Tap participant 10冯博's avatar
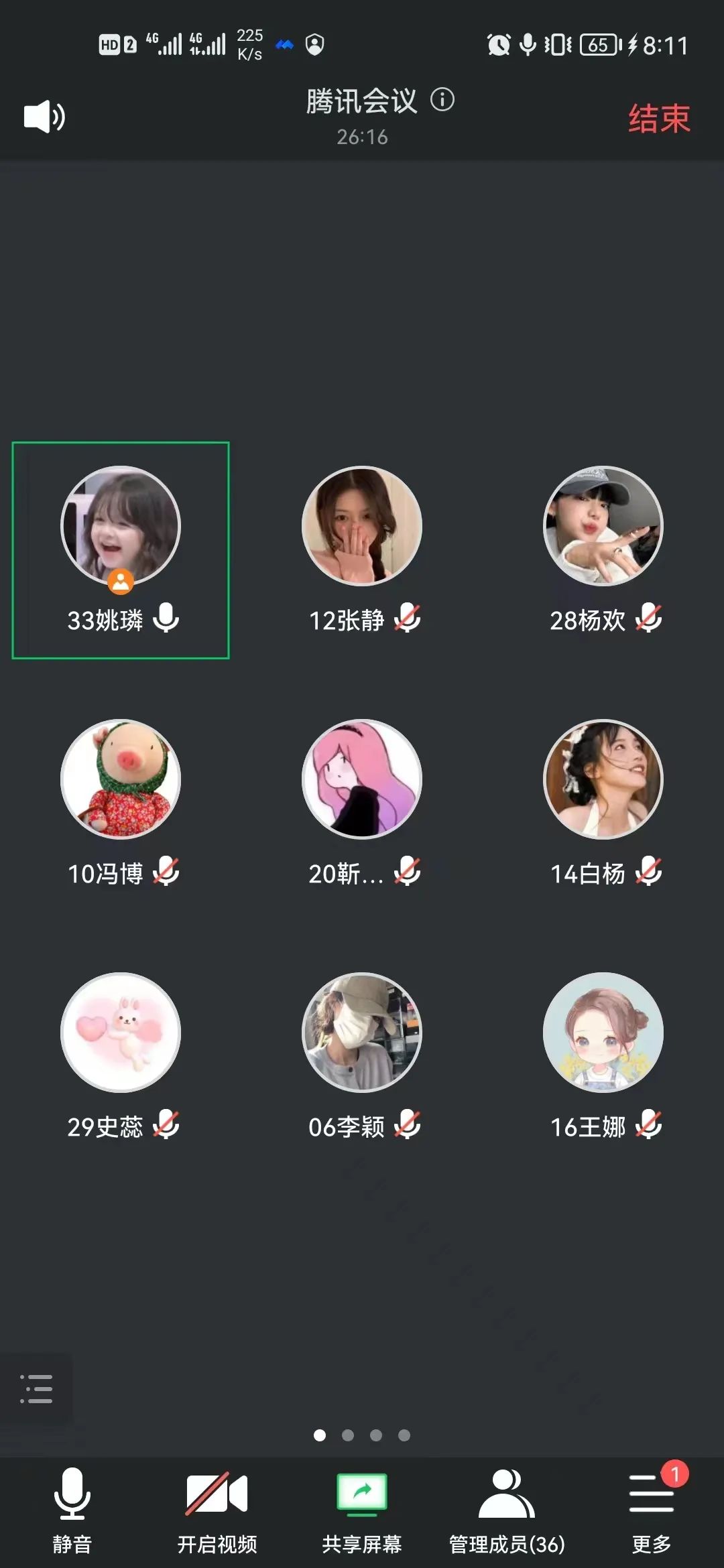 [121, 779]
